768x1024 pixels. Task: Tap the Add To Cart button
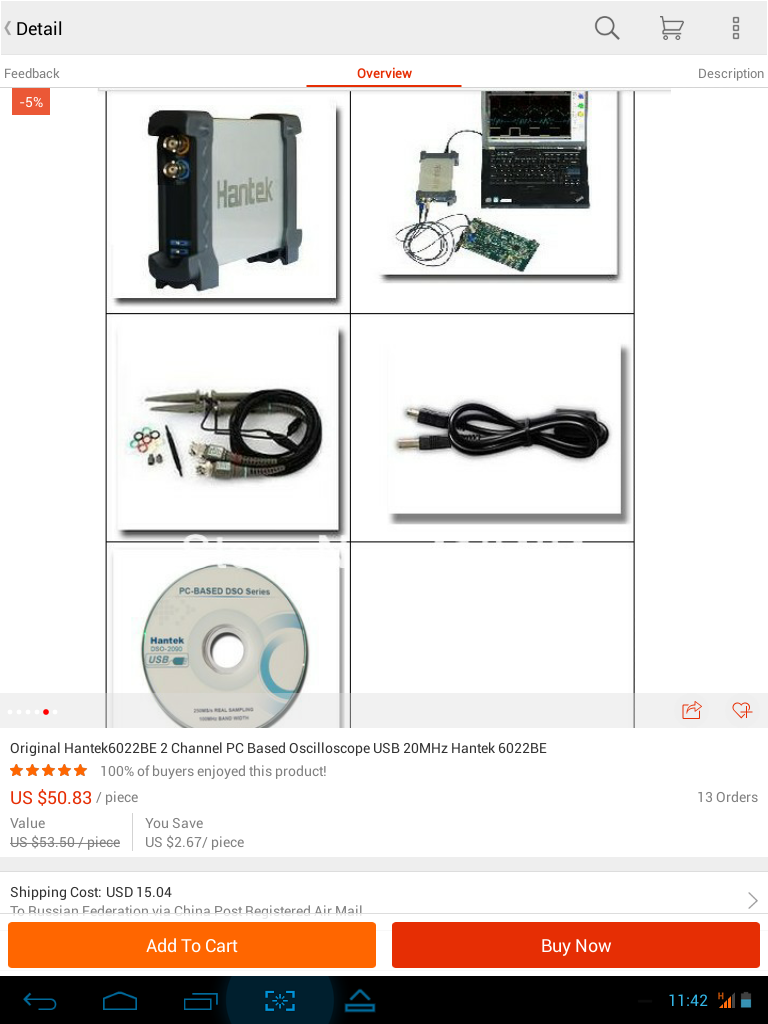pos(192,945)
